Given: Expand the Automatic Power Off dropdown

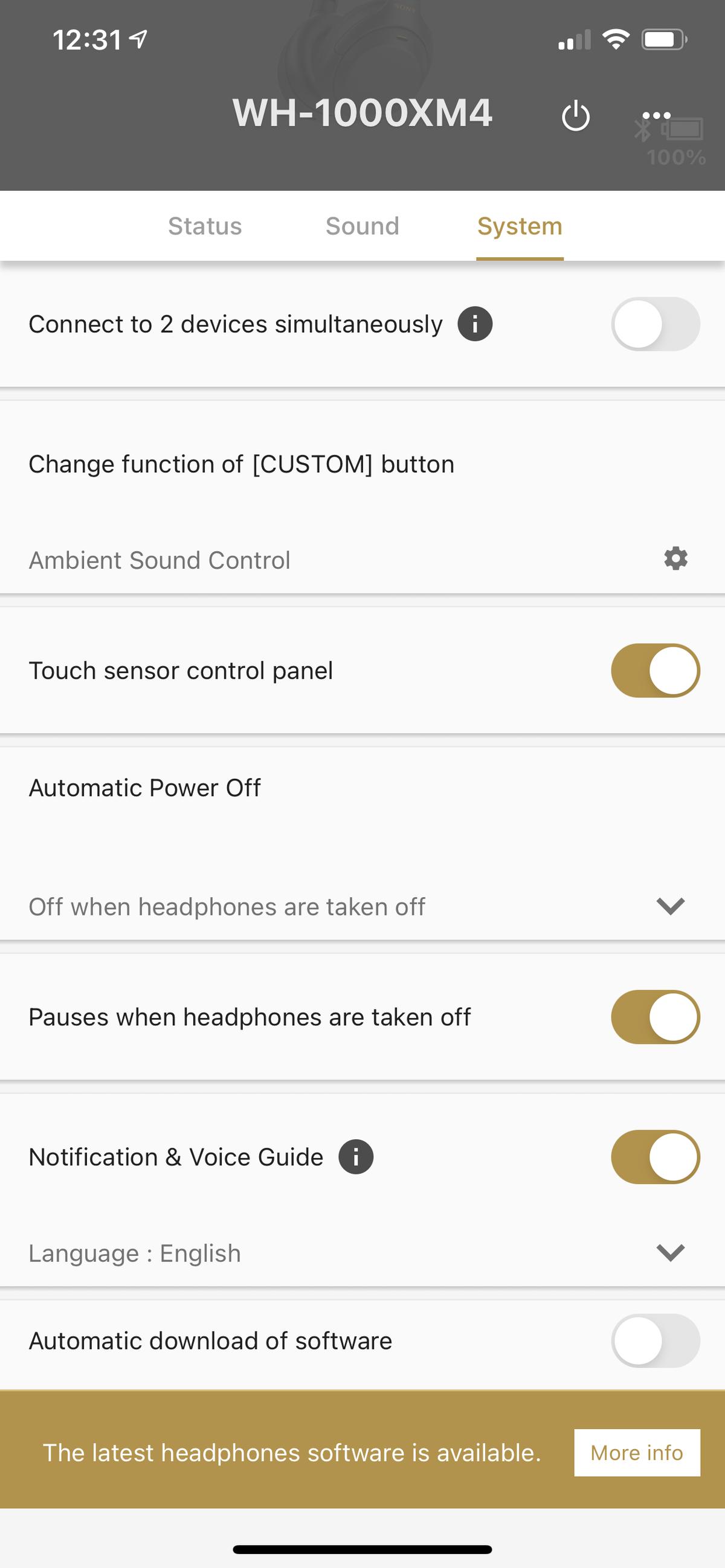Looking at the screenshot, I should pyautogui.click(x=670, y=906).
